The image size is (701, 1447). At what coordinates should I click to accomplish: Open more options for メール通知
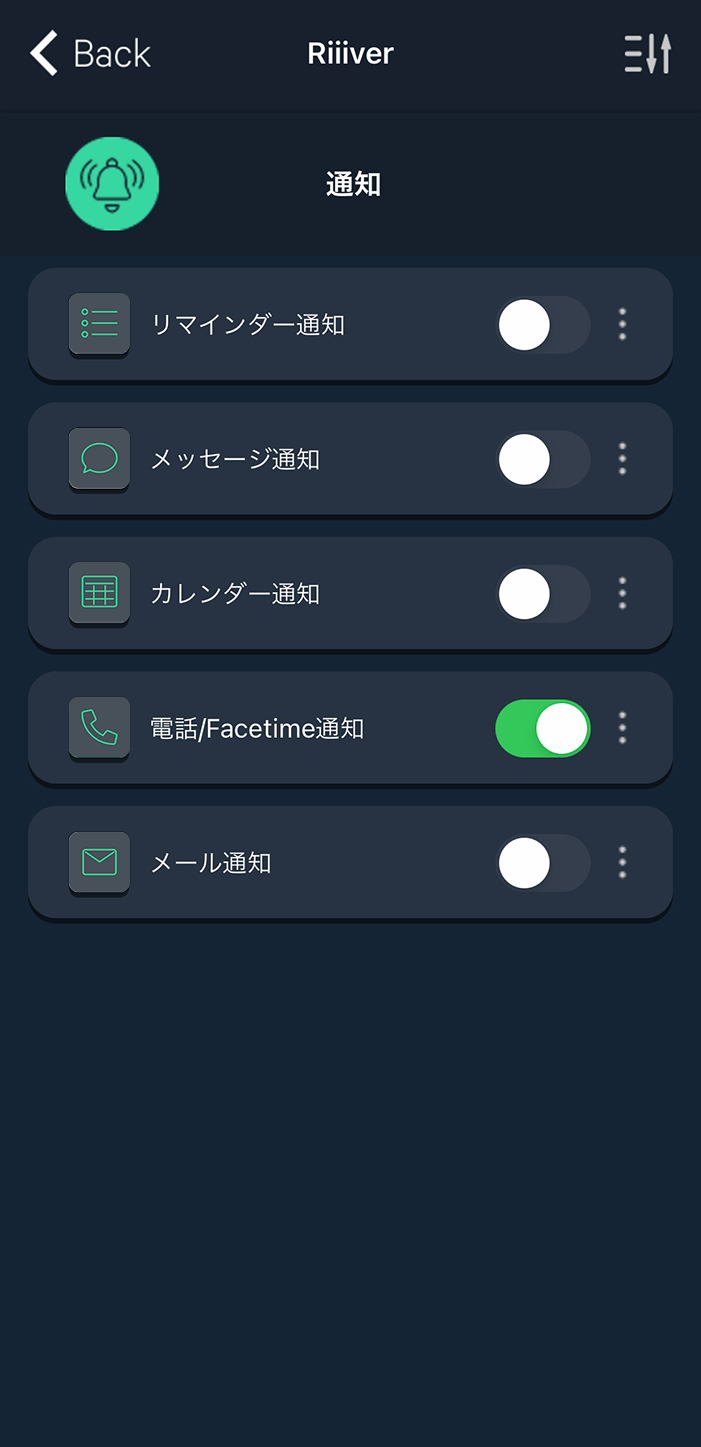point(622,863)
